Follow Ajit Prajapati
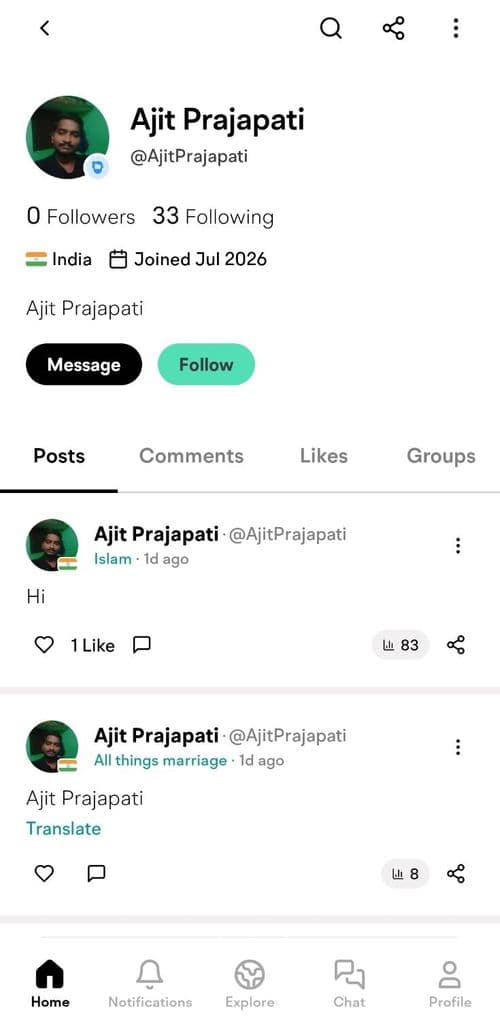 (x=206, y=364)
